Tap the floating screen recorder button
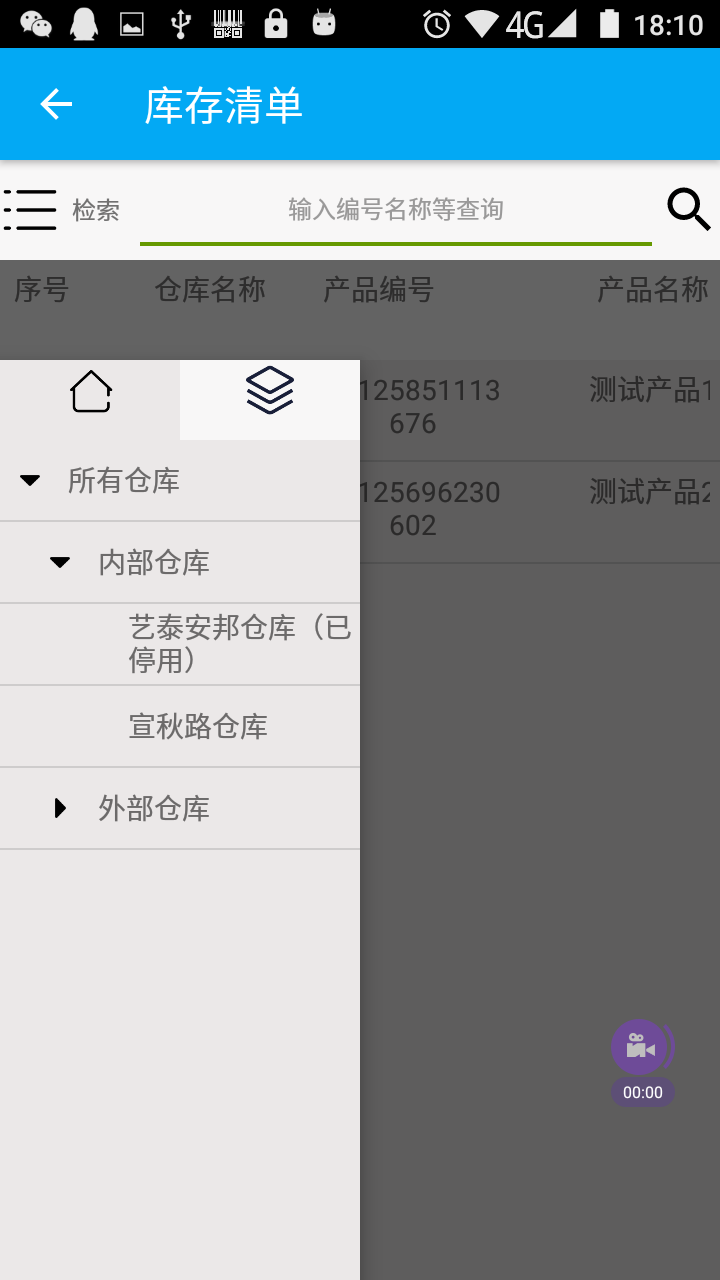The width and height of the screenshot is (720, 1280). pyautogui.click(x=640, y=1048)
